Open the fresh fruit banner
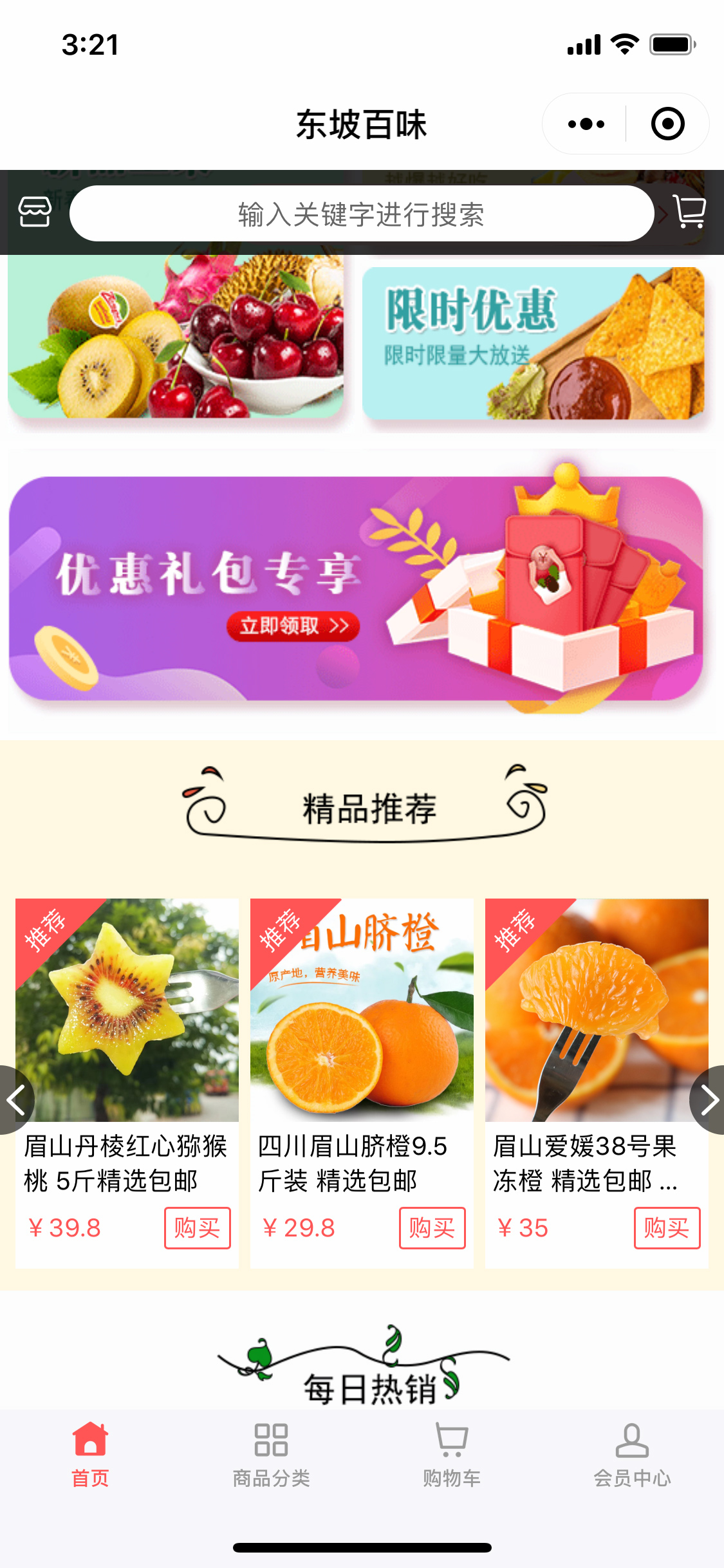 176,336
